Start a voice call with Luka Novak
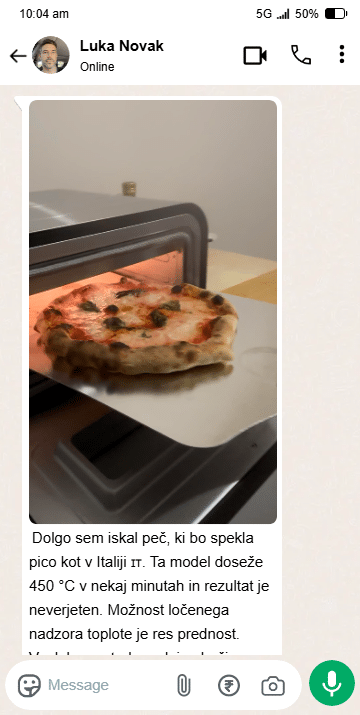This screenshot has width=360, height=715. tap(301, 55)
